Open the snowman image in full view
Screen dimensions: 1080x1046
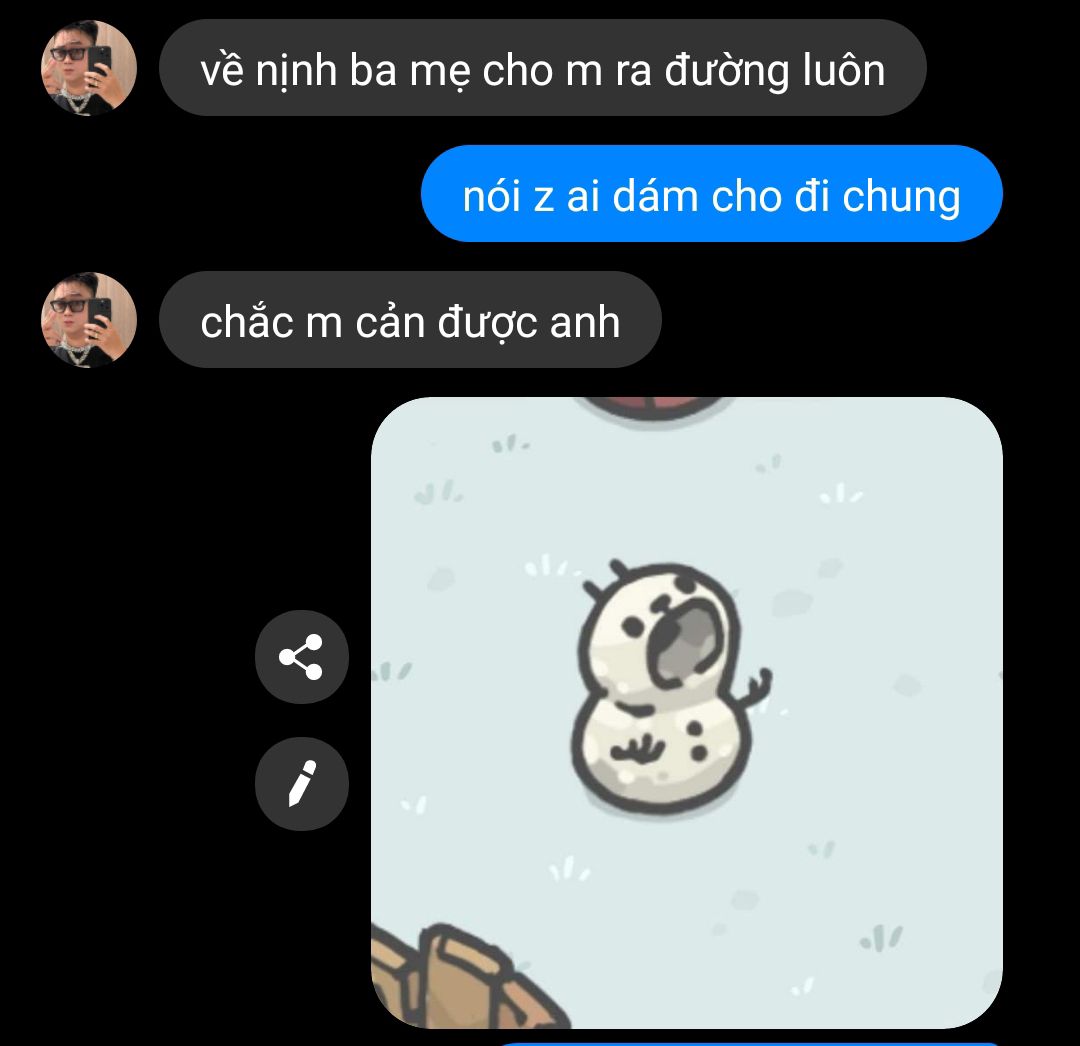coord(686,712)
